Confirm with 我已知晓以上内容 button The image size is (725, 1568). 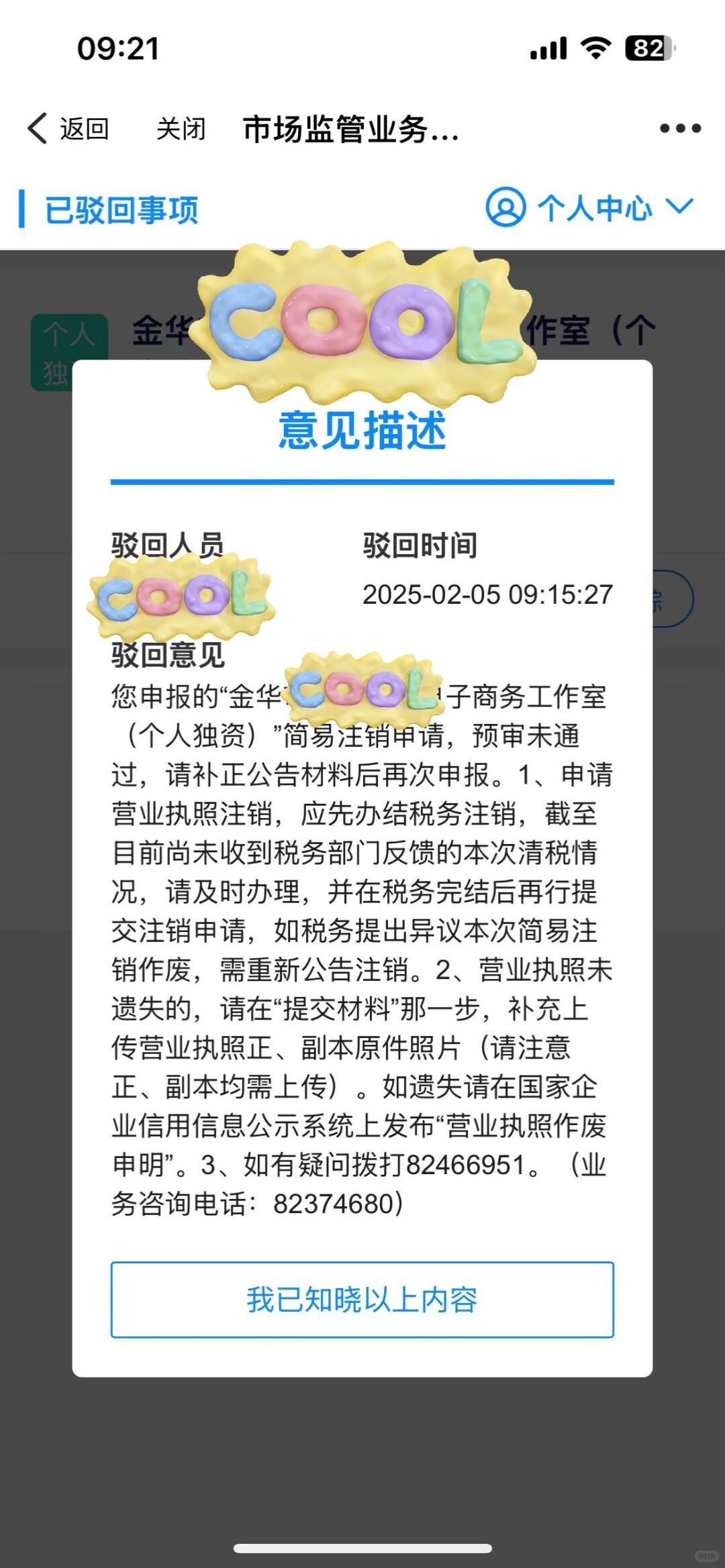pos(362,1299)
